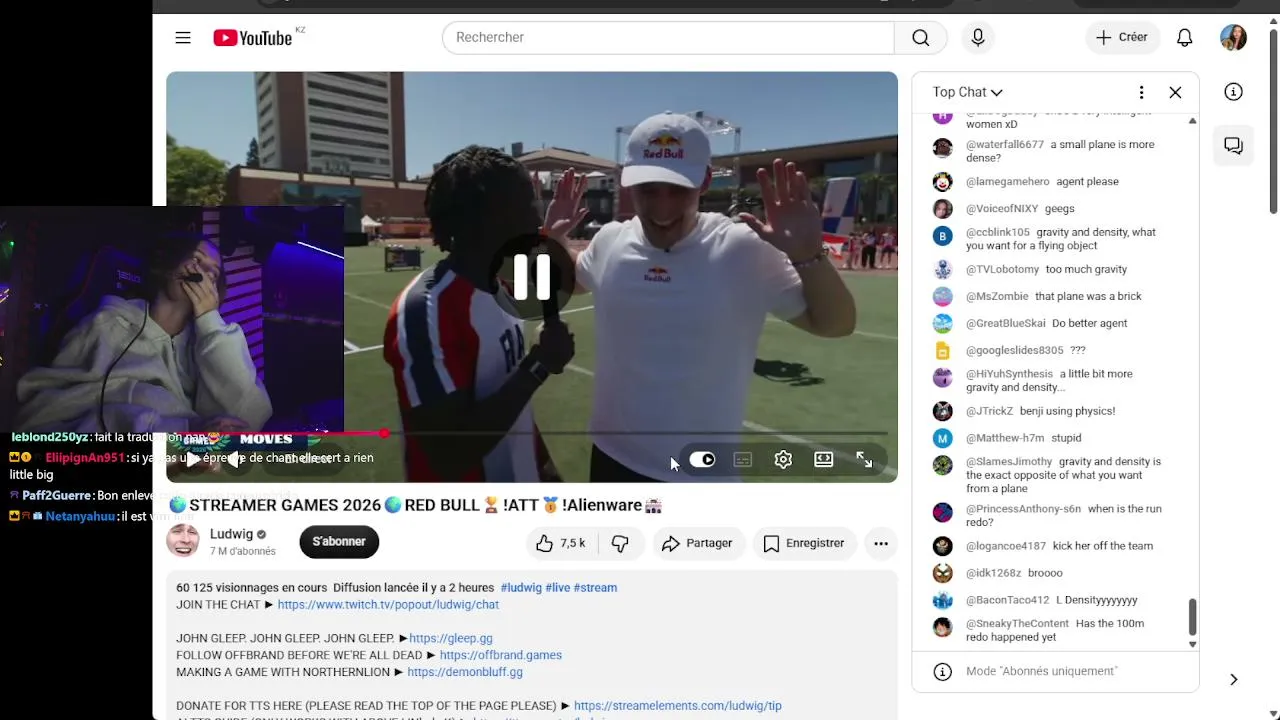
Task: Save the video with Enregistrer
Action: (x=804, y=543)
